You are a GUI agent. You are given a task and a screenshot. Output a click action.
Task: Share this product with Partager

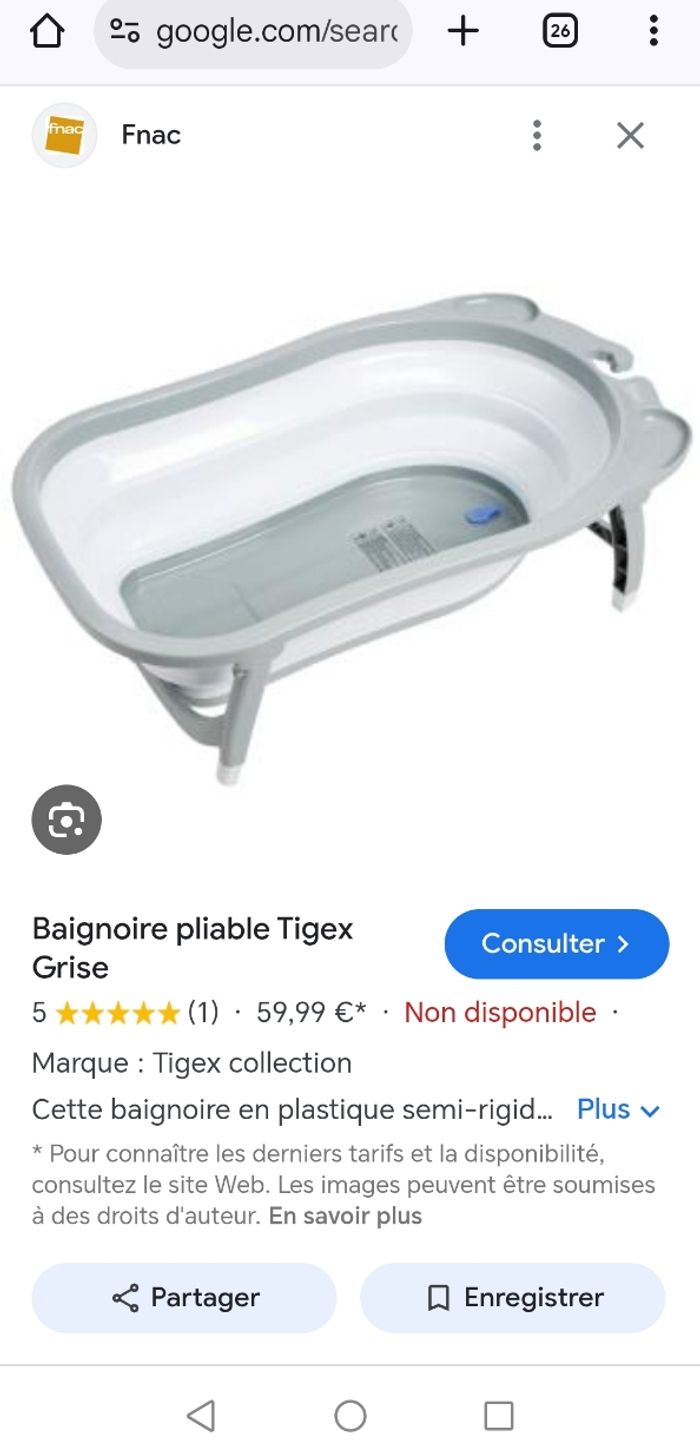[x=184, y=1297]
